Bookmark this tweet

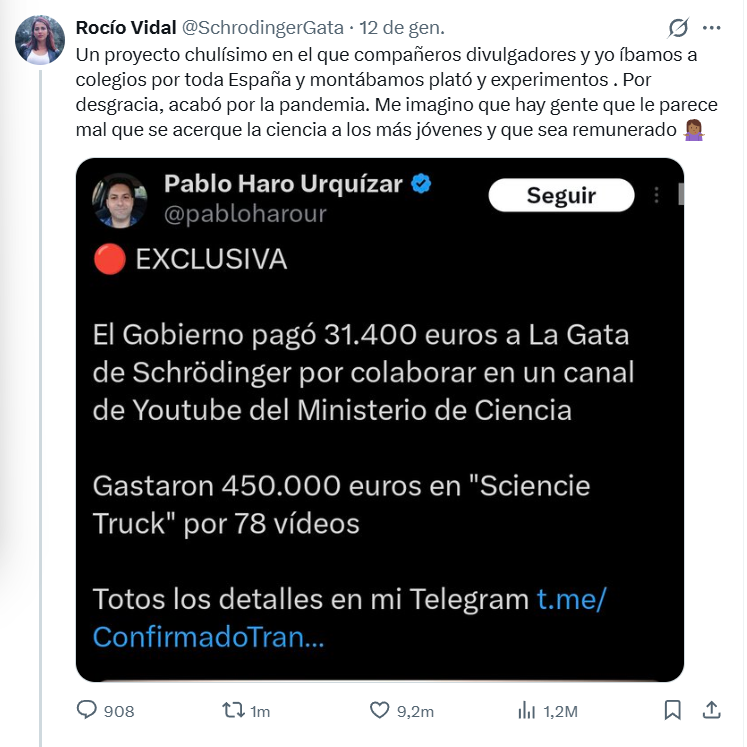(673, 710)
